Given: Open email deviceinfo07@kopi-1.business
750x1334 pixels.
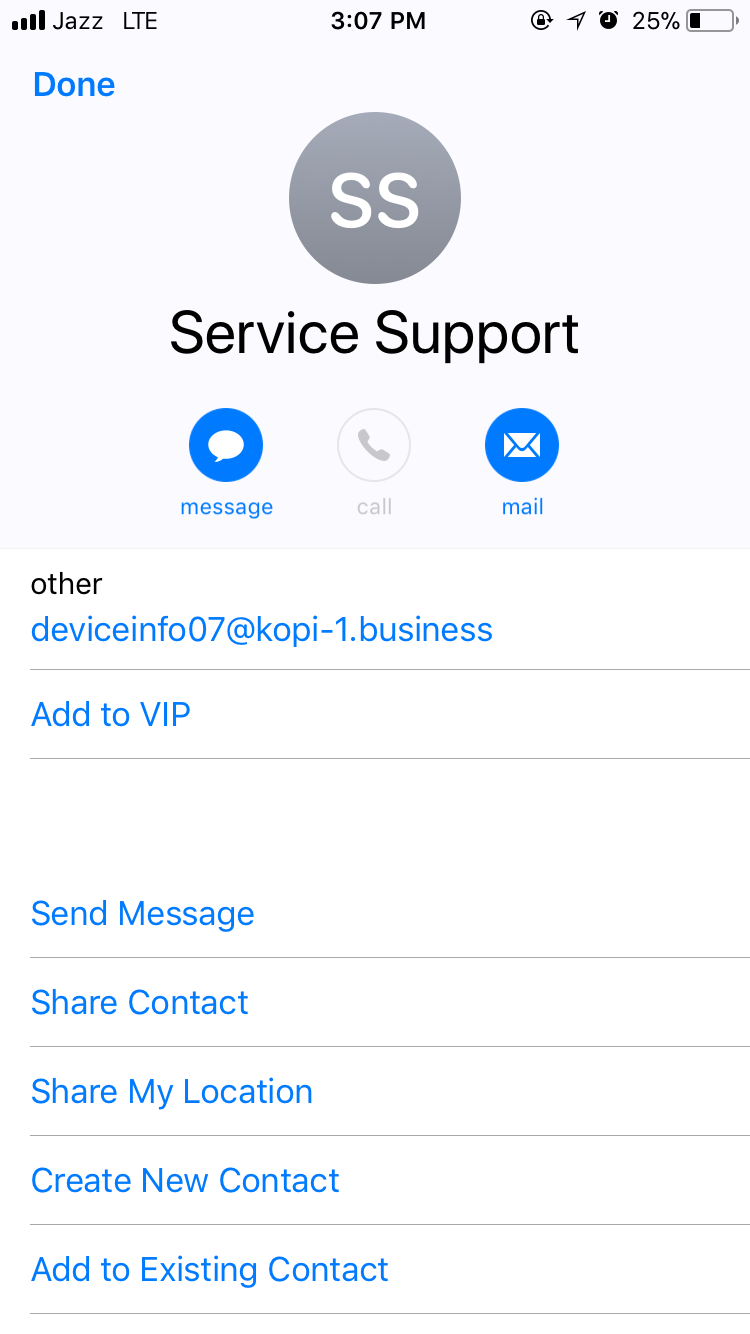Looking at the screenshot, I should (x=262, y=630).
